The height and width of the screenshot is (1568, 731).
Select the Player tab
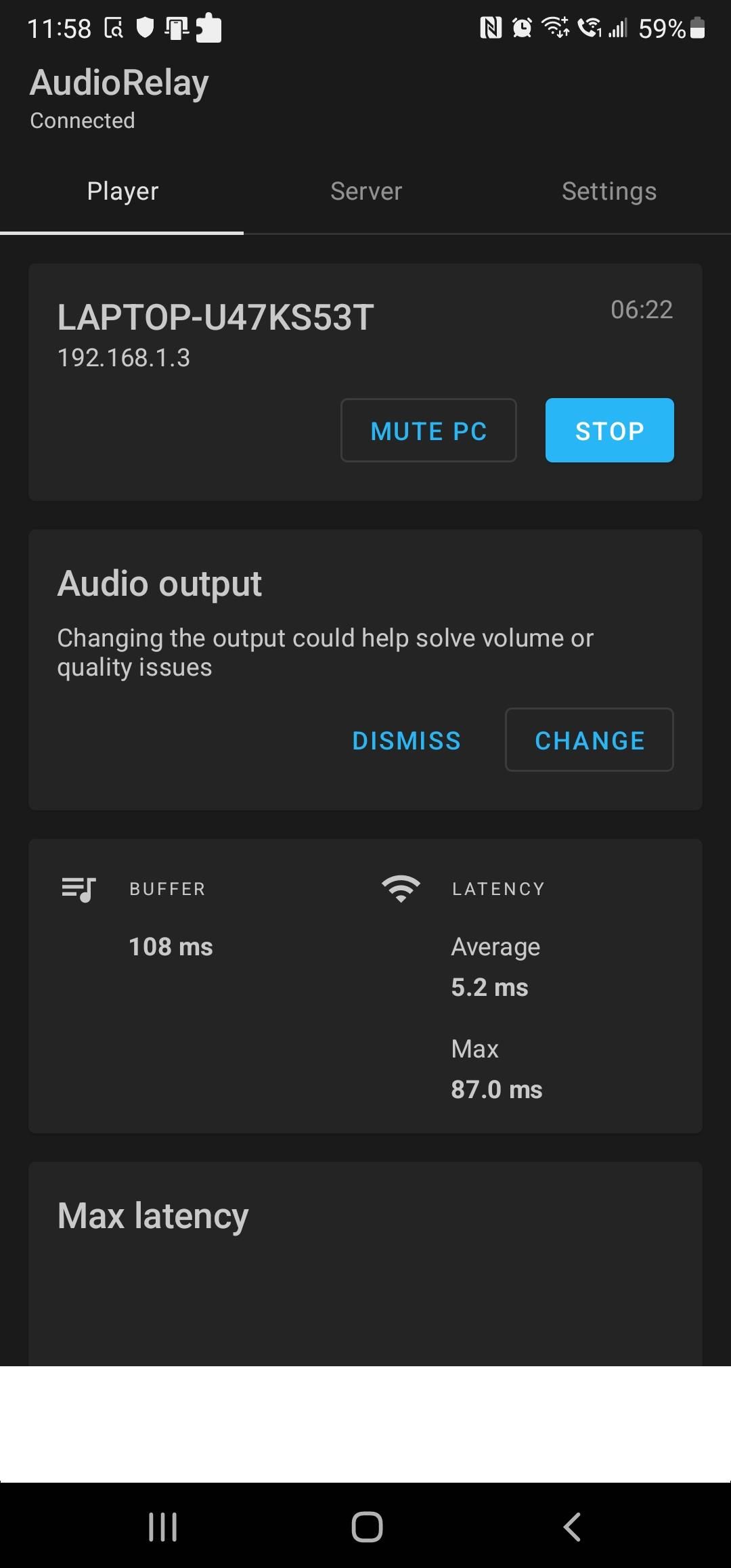122,191
